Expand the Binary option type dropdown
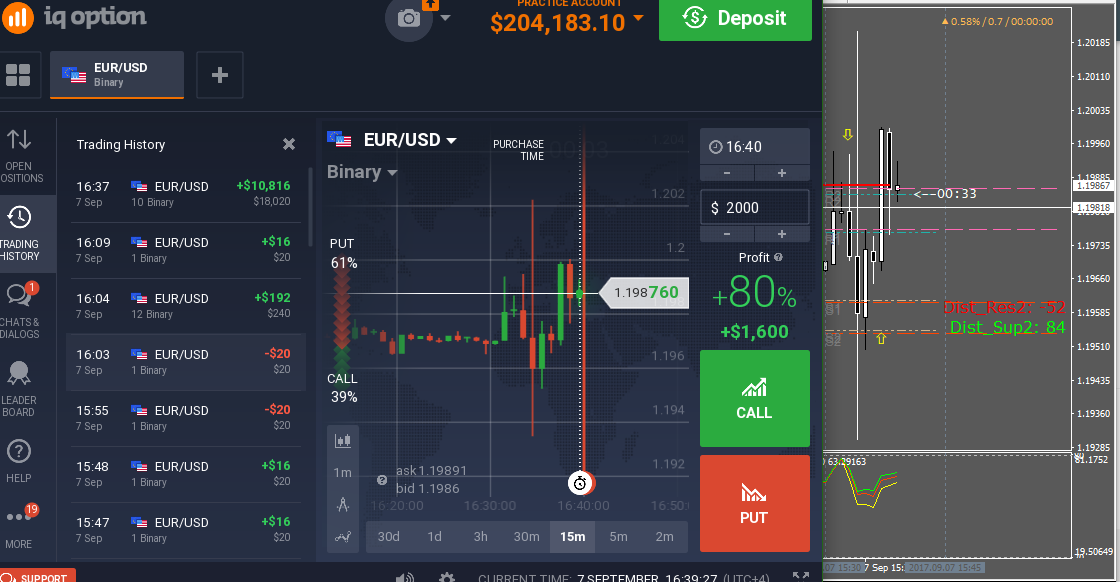The image size is (1120, 582). point(362,172)
